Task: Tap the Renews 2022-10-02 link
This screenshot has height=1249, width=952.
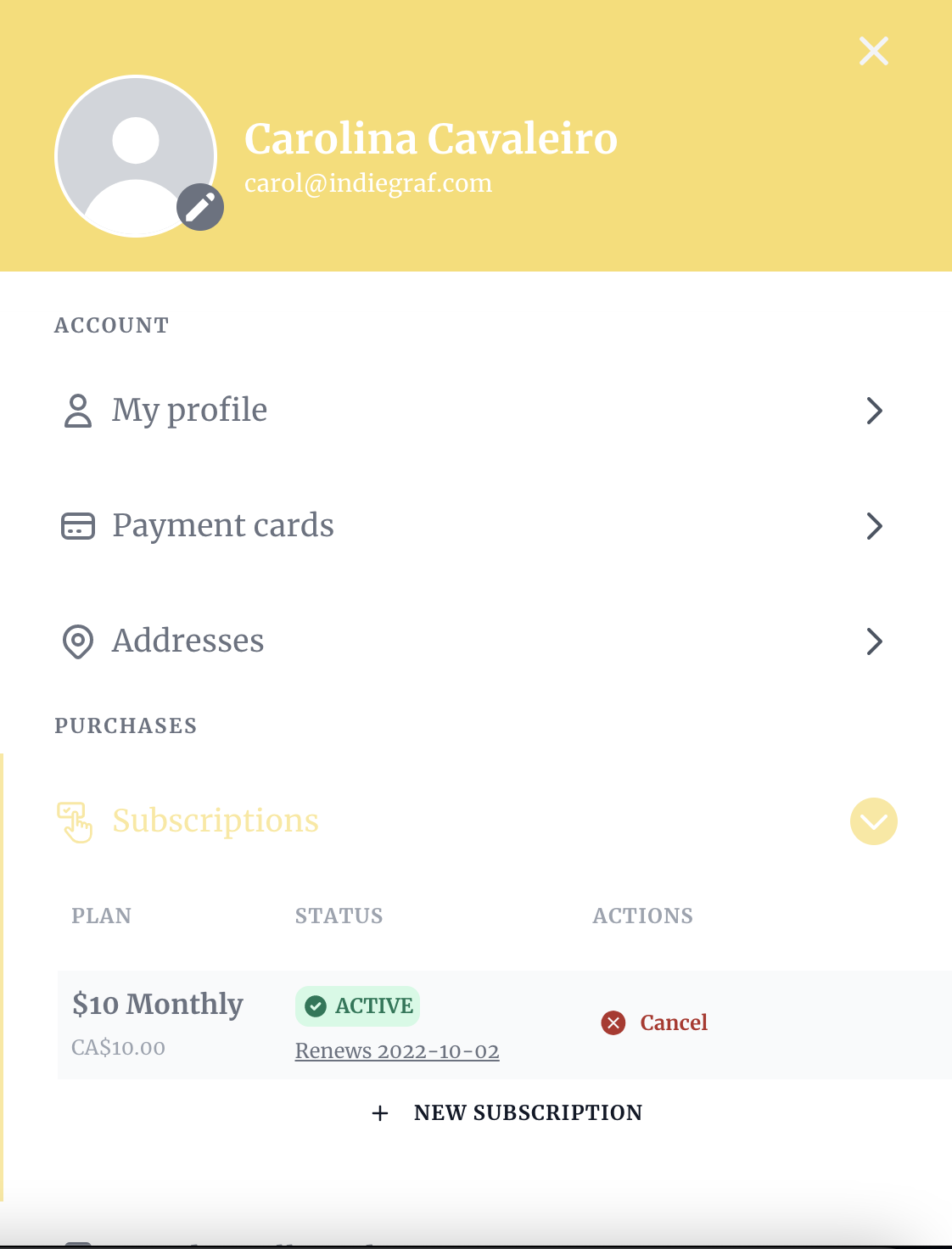Action: coord(397,1051)
